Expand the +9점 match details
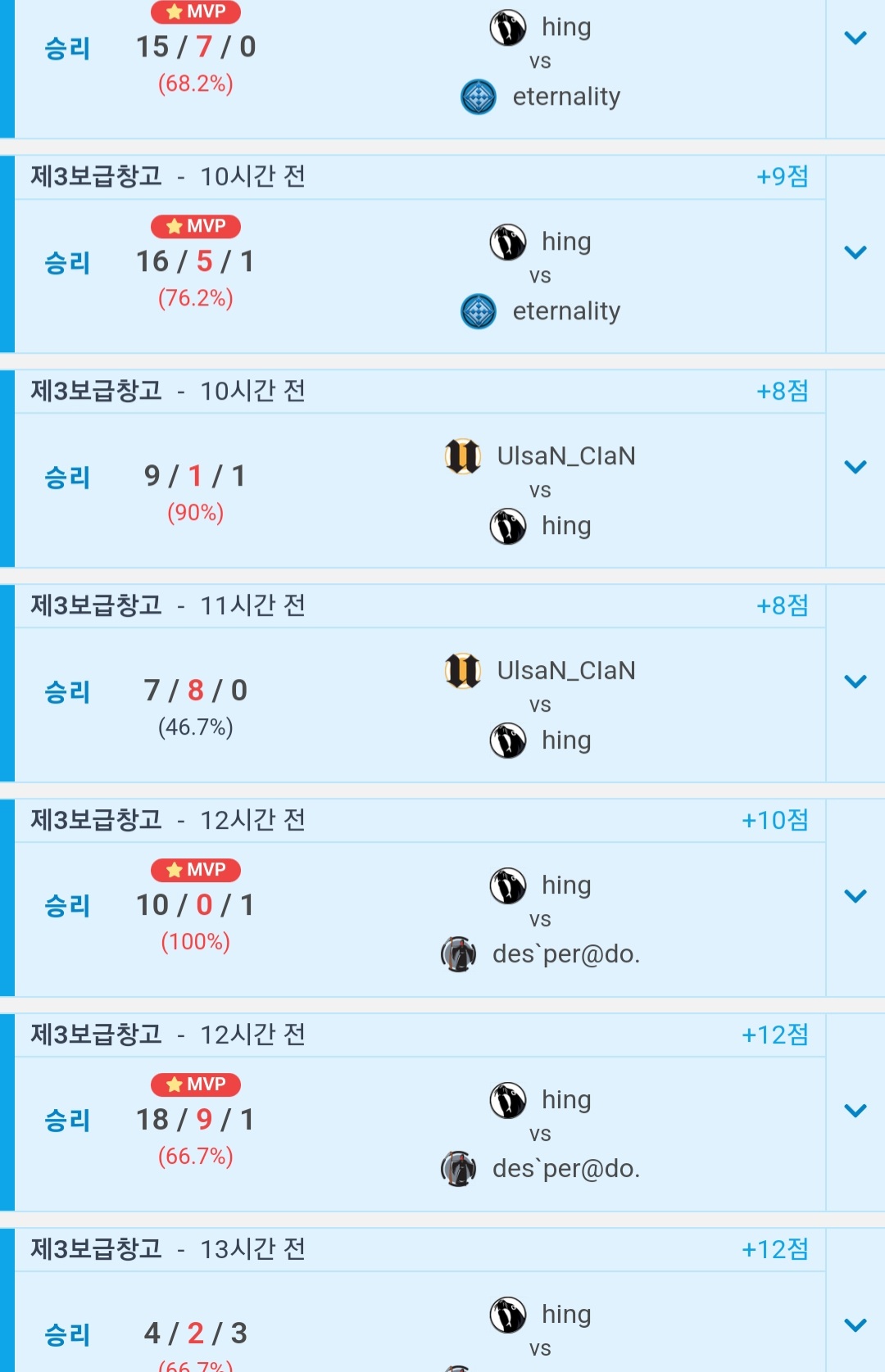This screenshot has height=1372, width=885. click(x=855, y=253)
